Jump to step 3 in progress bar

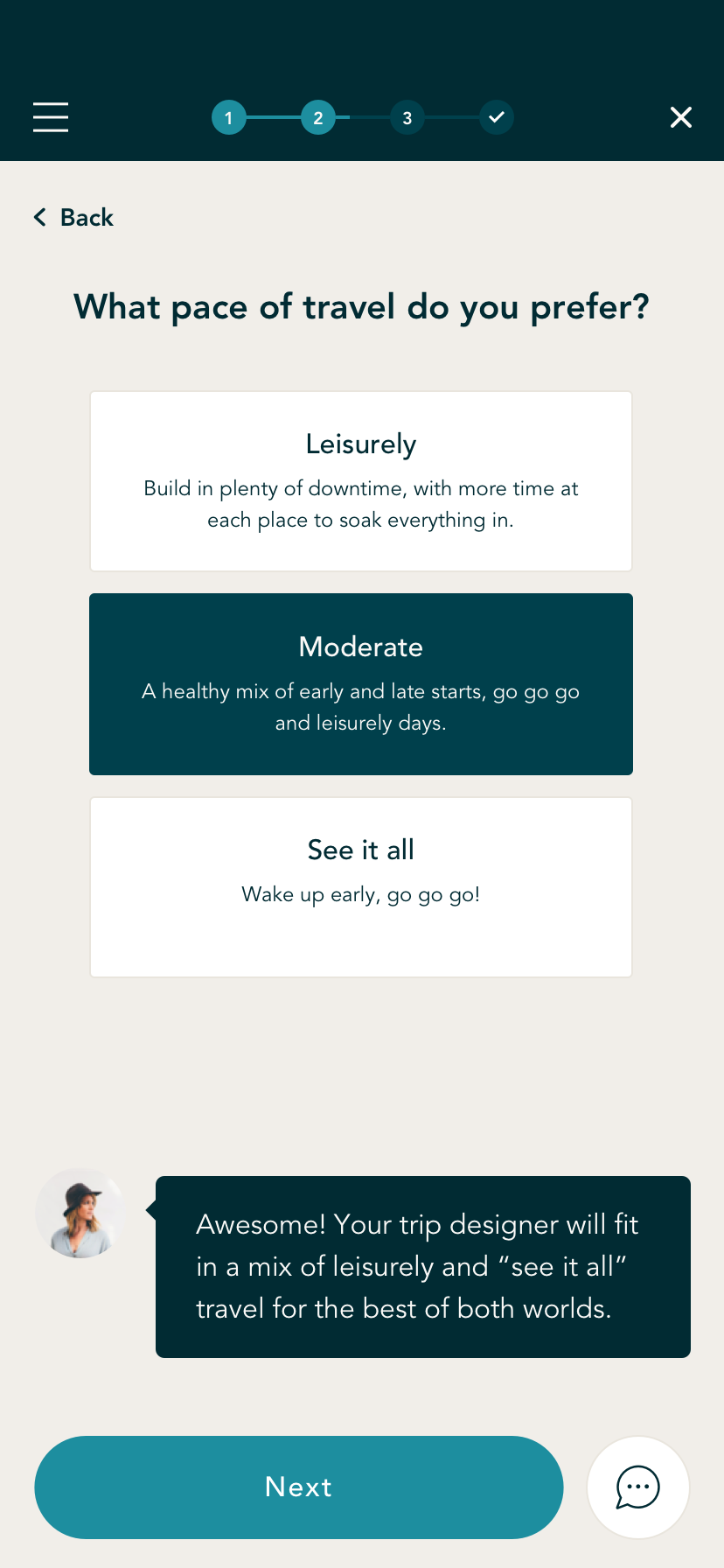coord(407,117)
